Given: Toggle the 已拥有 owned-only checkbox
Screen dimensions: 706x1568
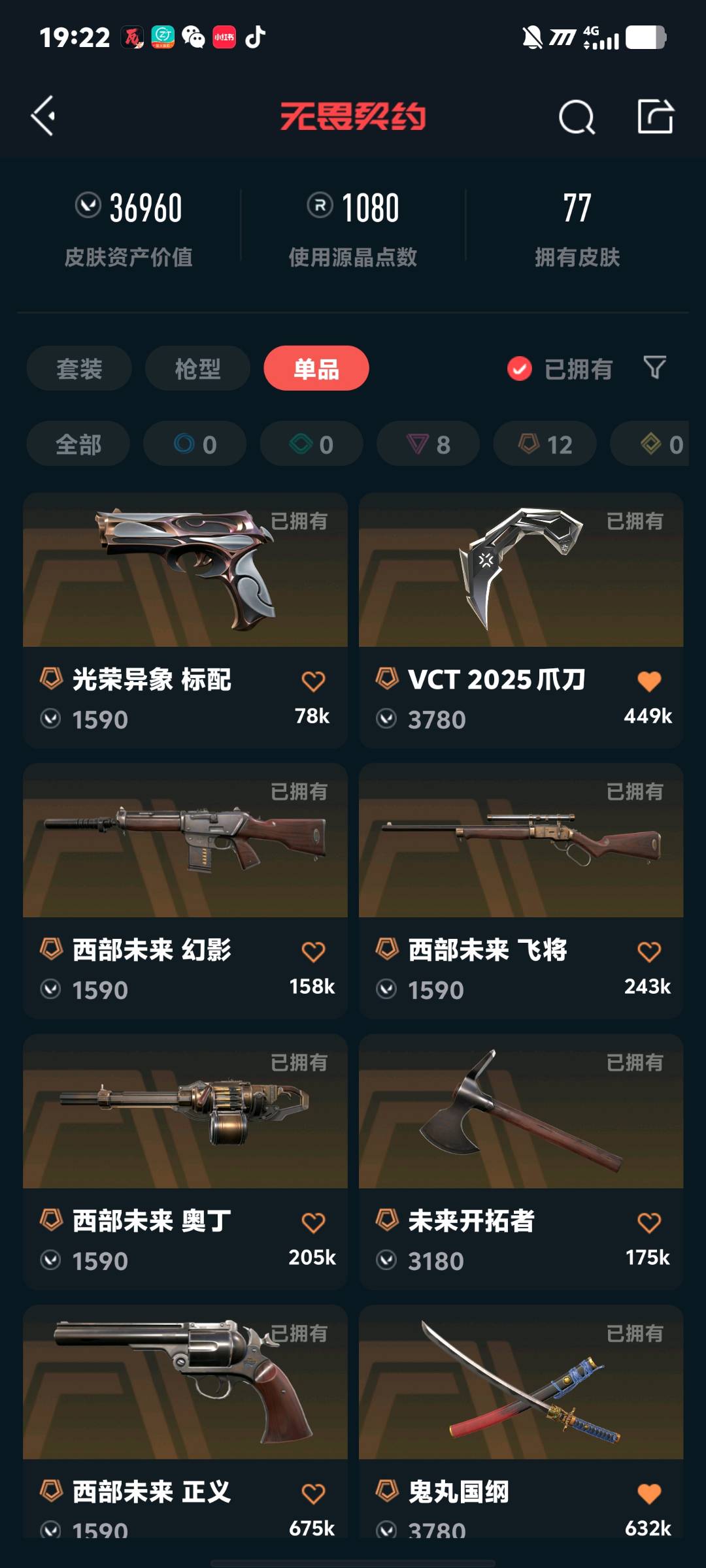Looking at the screenshot, I should coord(520,369).
